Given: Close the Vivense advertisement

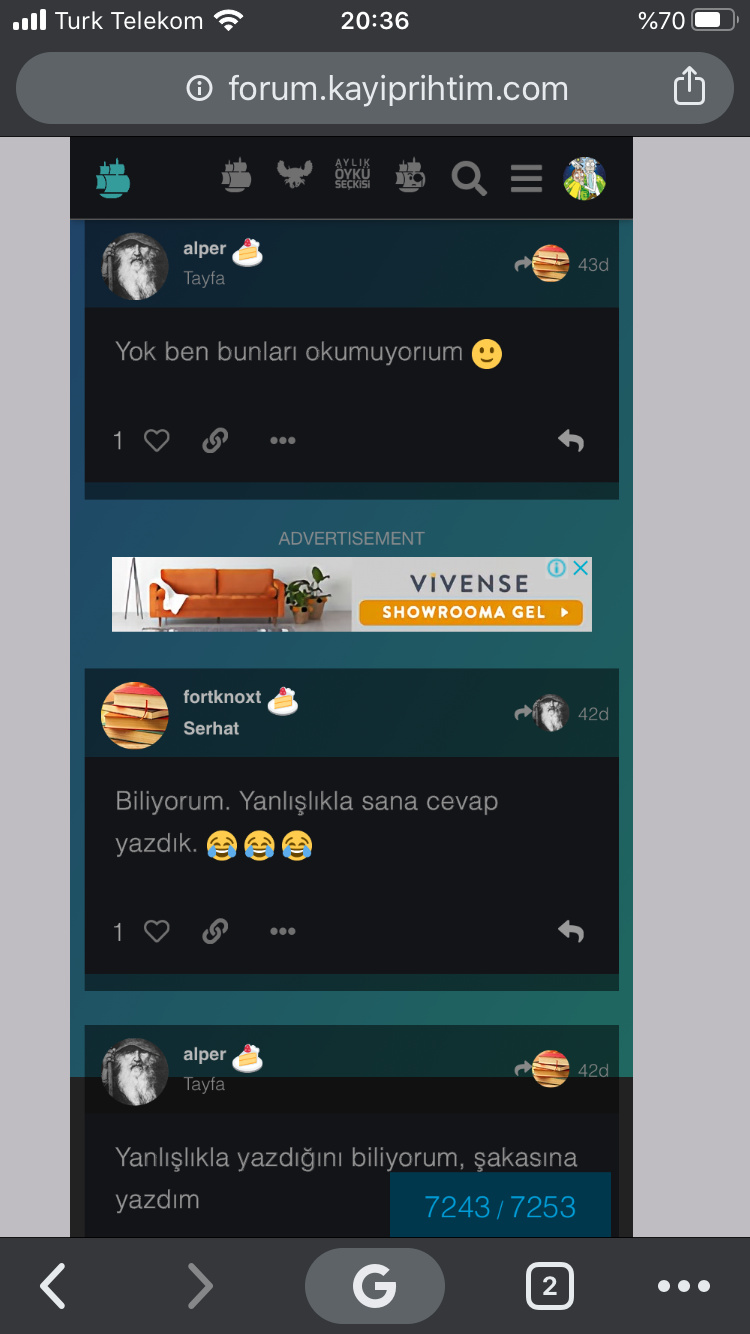Looking at the screenshot, I should (x=580, y=568).
